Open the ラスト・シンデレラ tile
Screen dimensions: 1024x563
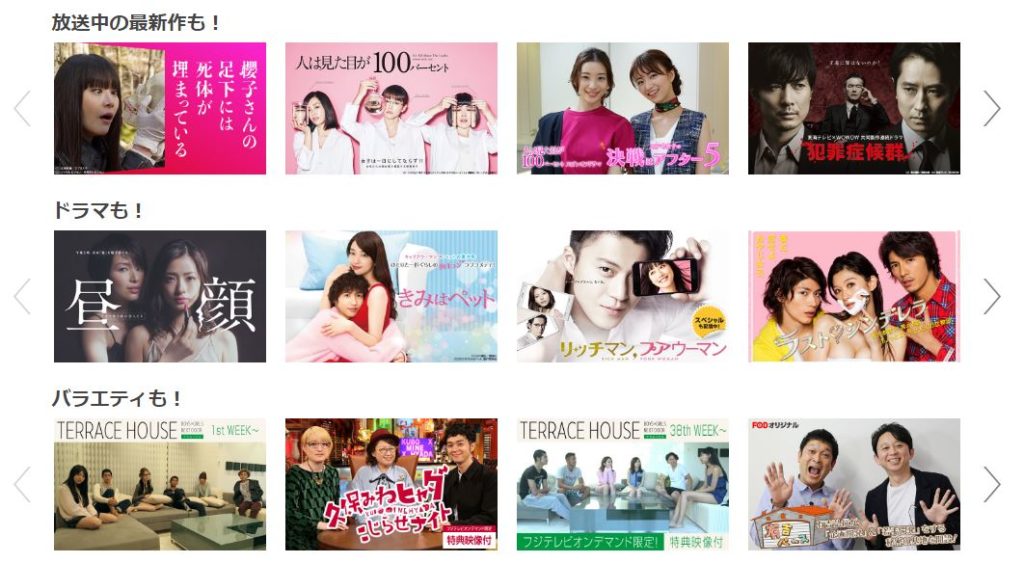click(854, 296)
